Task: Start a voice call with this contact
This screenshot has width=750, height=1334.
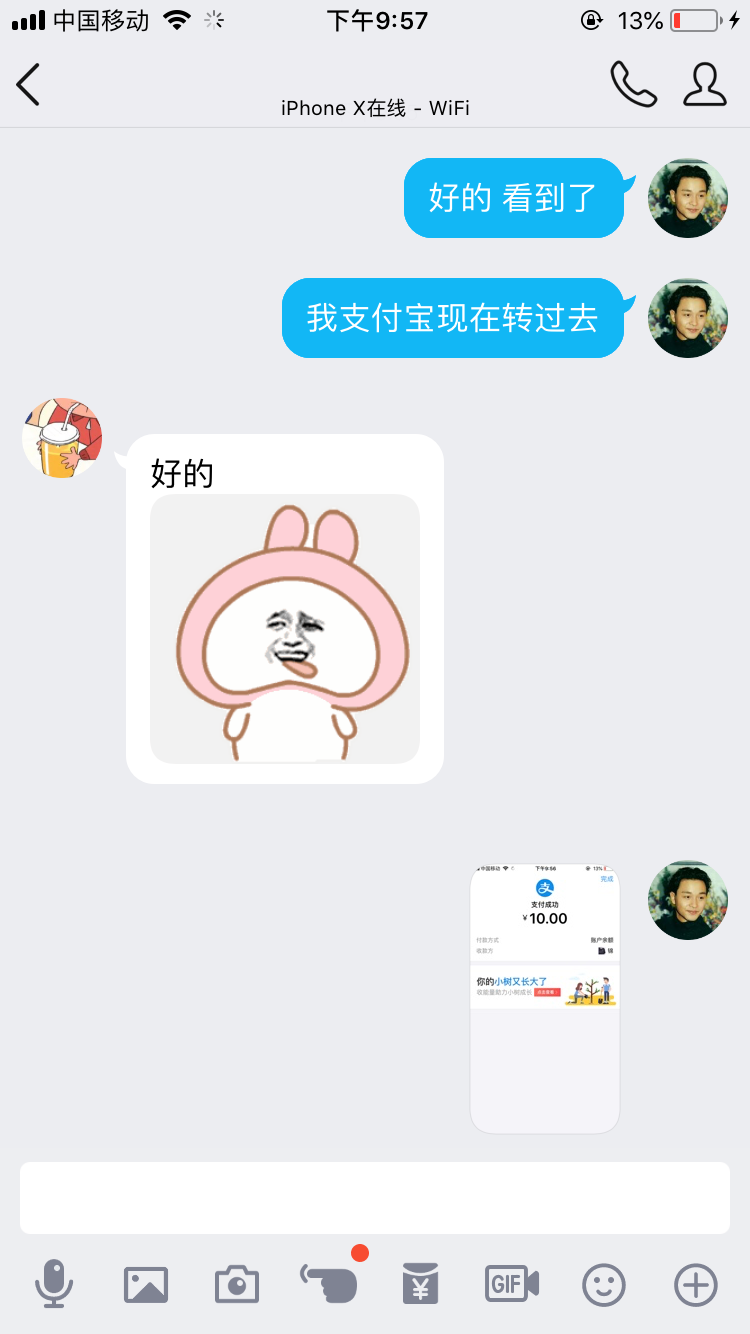Action: (x=634, y=84)
